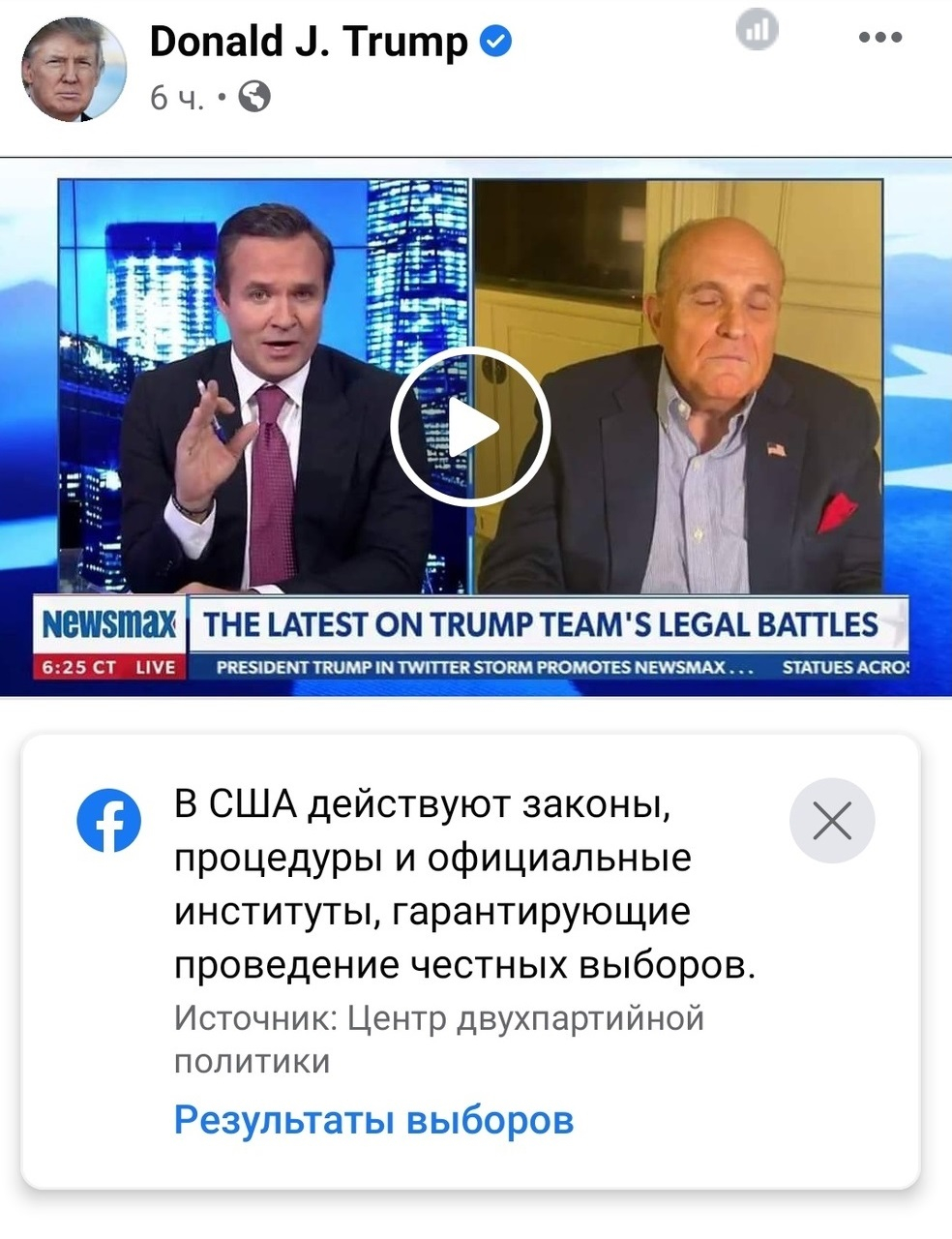952x1239 pixels.
Task: Open the Результаты выборов link
Action: coord(373,1120)
